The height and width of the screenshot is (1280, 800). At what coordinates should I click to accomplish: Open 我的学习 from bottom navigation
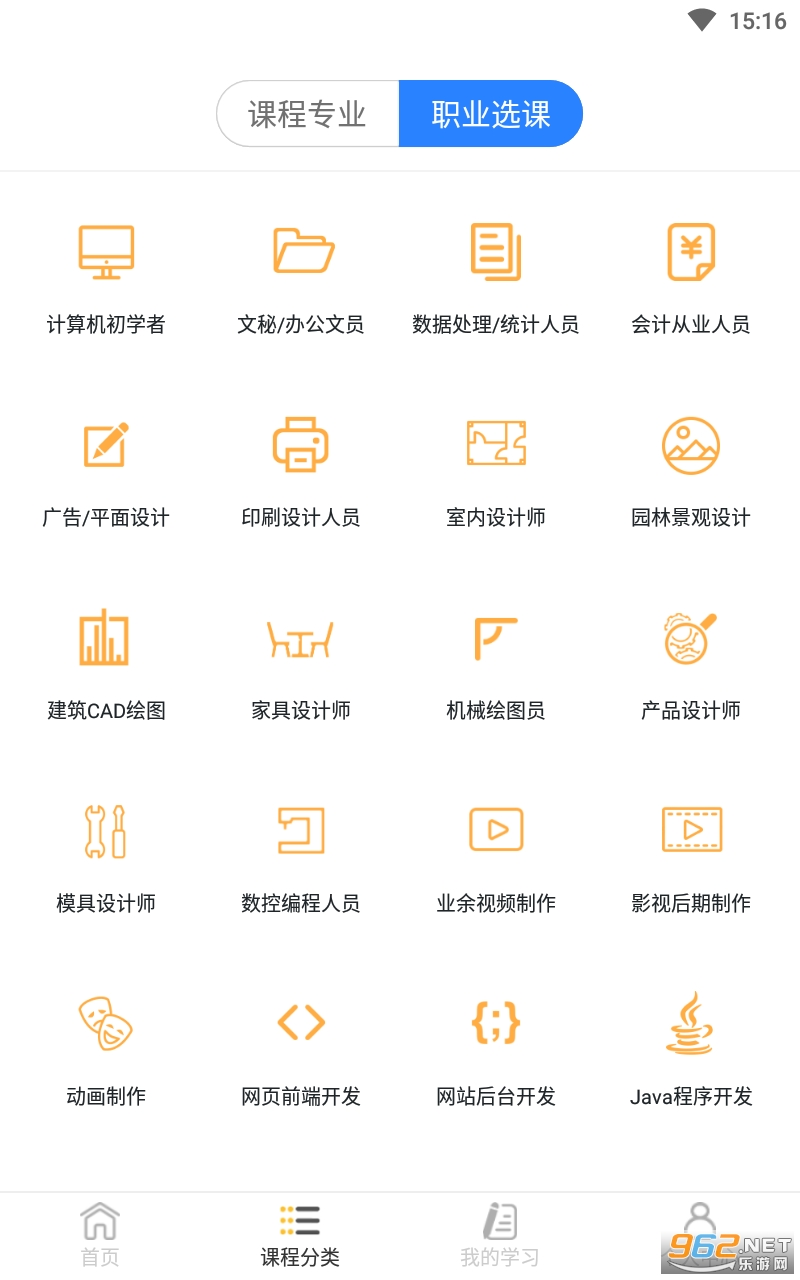(499, 1232)
